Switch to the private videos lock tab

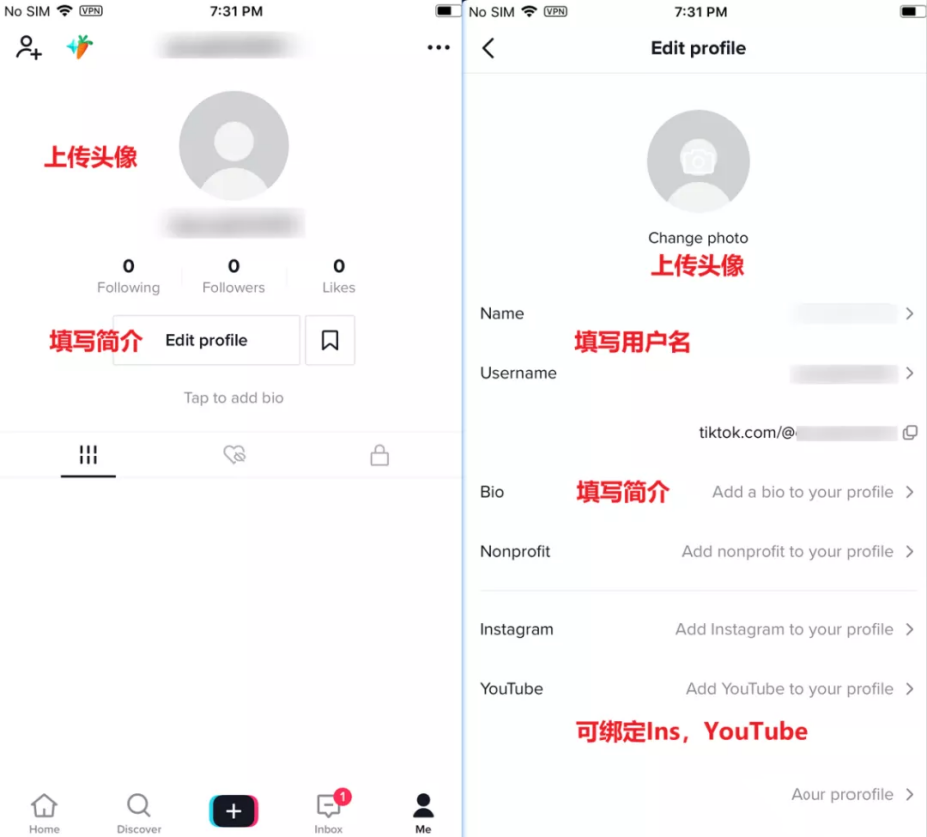coord(379,456)
